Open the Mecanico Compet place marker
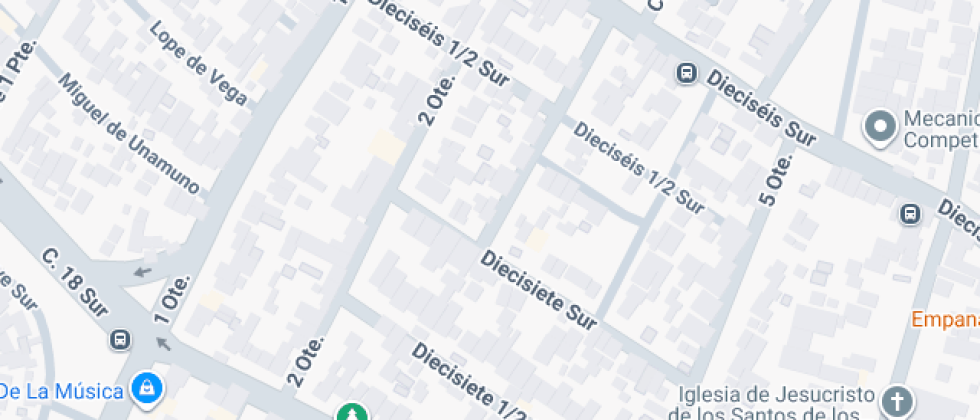 [x=881, y=128]
